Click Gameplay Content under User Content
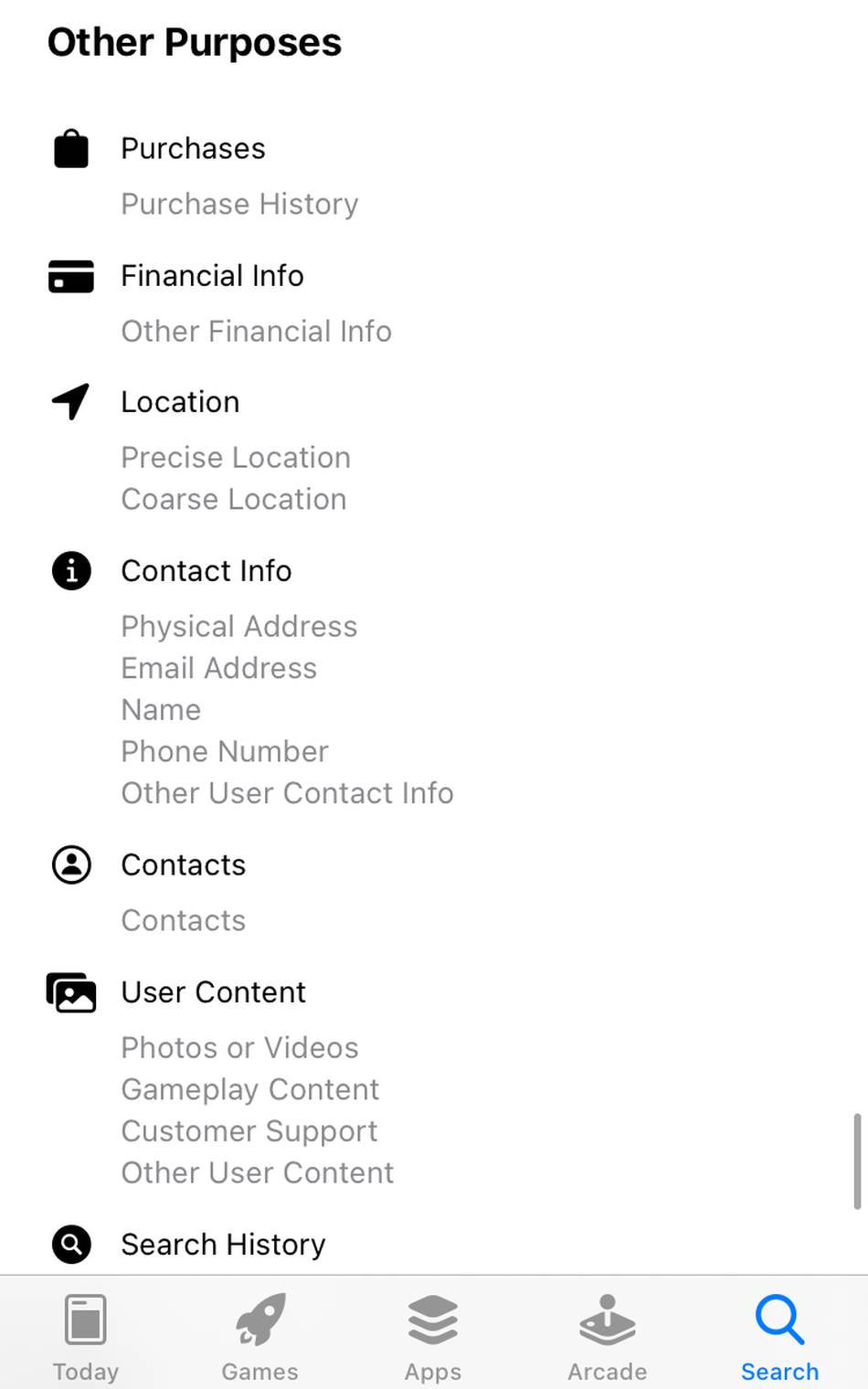The width and height of the screenshot is (868, 1389). [249, 1089]
